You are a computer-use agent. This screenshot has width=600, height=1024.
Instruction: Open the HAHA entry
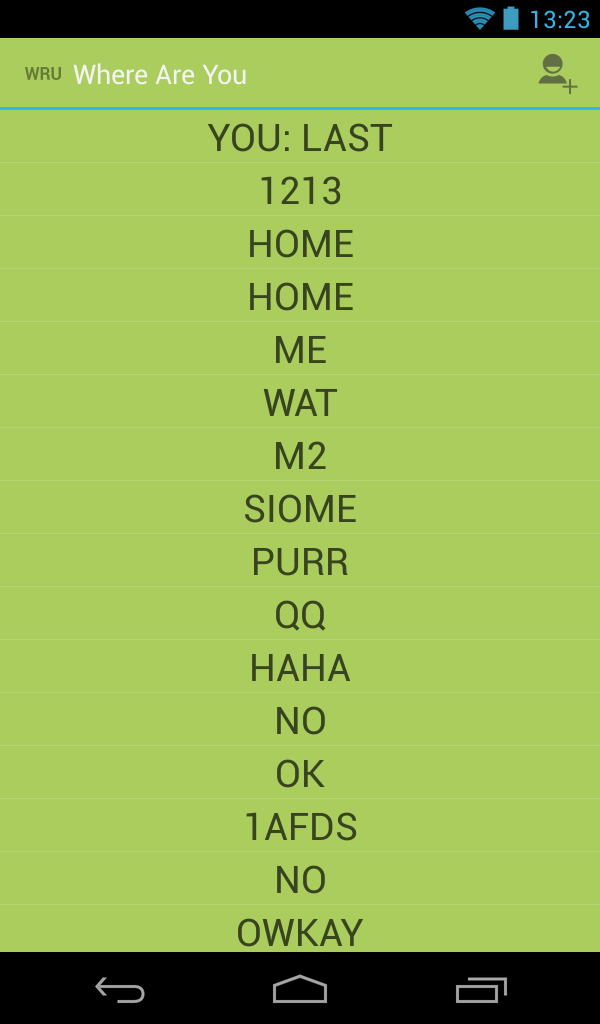coord(300,668)
